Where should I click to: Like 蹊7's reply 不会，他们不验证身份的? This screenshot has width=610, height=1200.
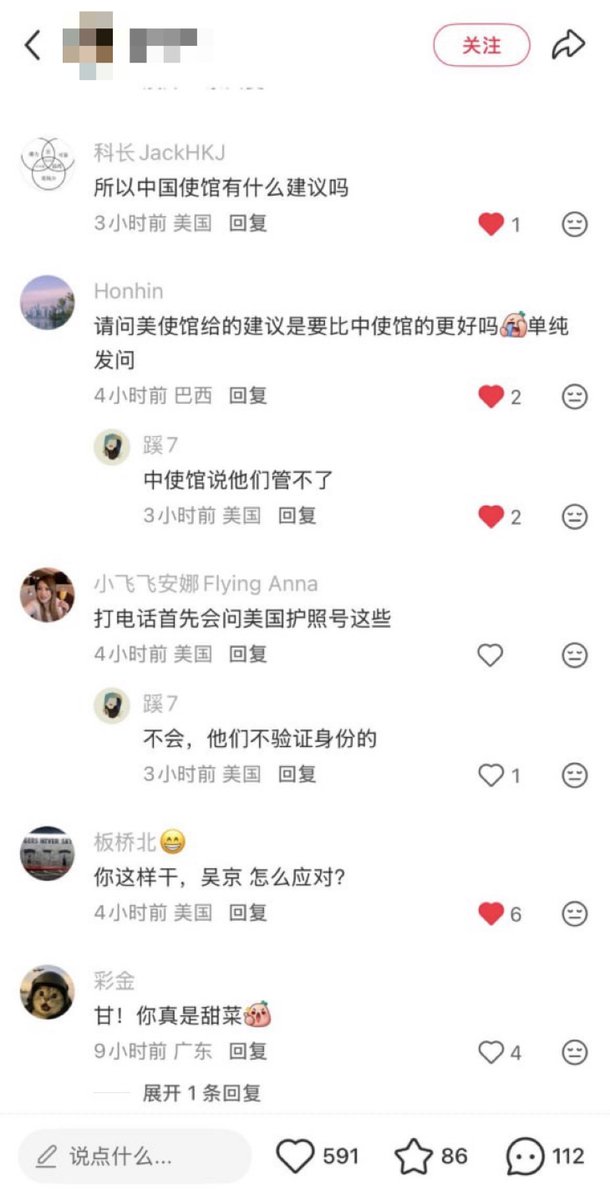pyautogui.click(x=490, y=775)
